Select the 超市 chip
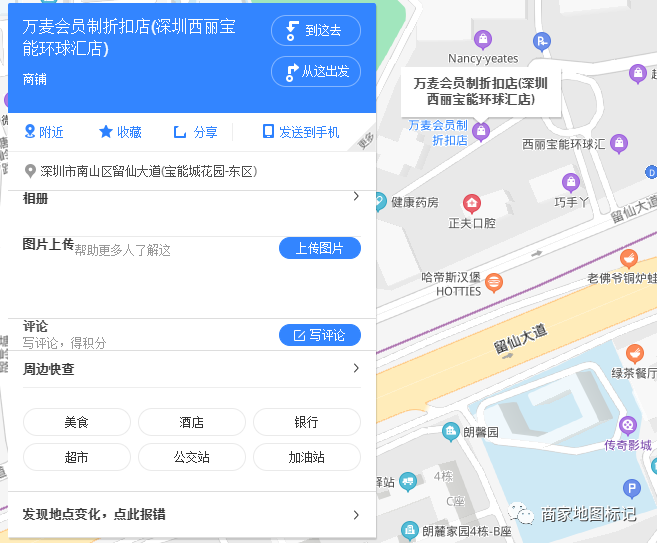The height and width of the screenshot is (543, 657). tap(77, 457)
